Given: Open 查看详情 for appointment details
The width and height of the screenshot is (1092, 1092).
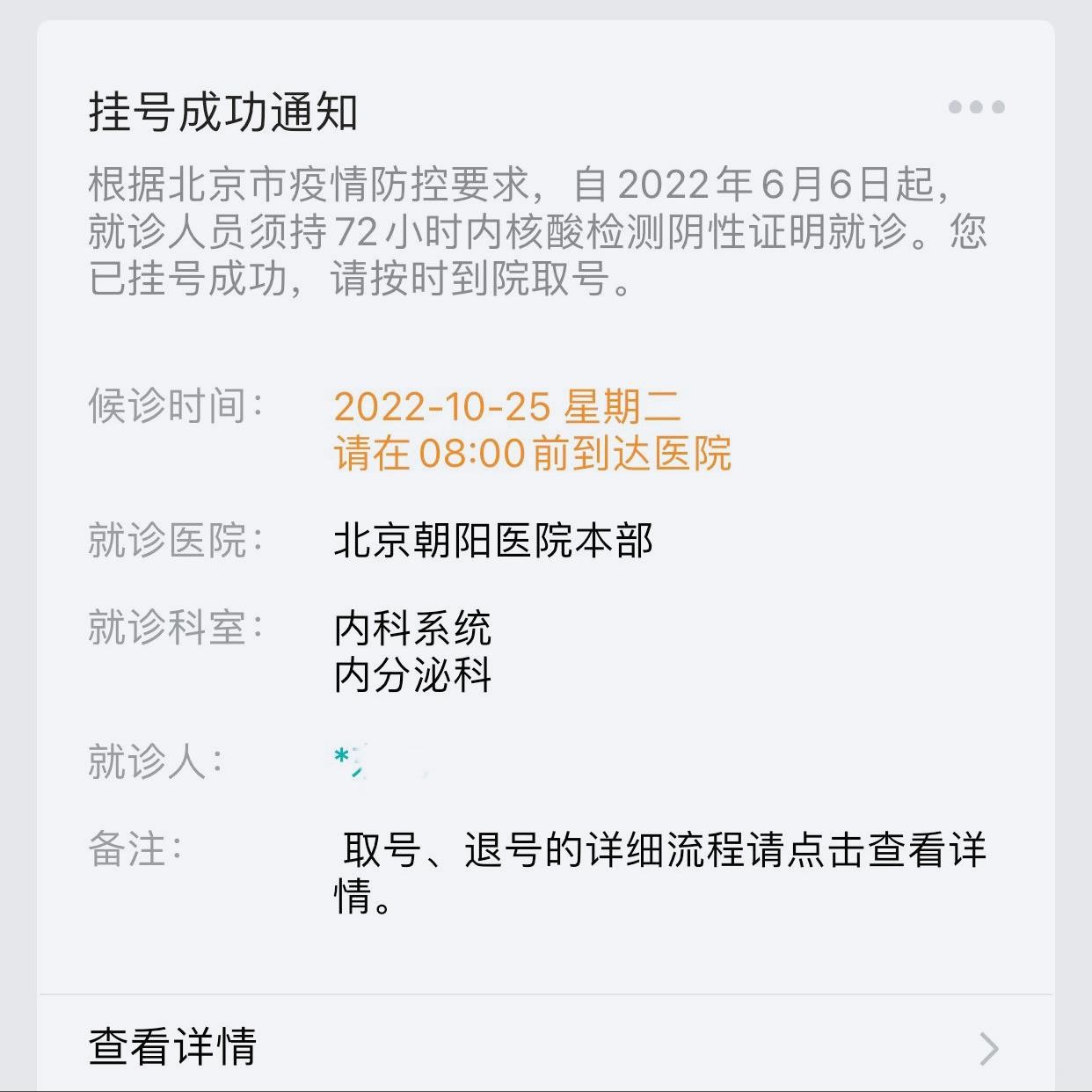Looking at the screenshot, I should click(x=545, y=1046).
